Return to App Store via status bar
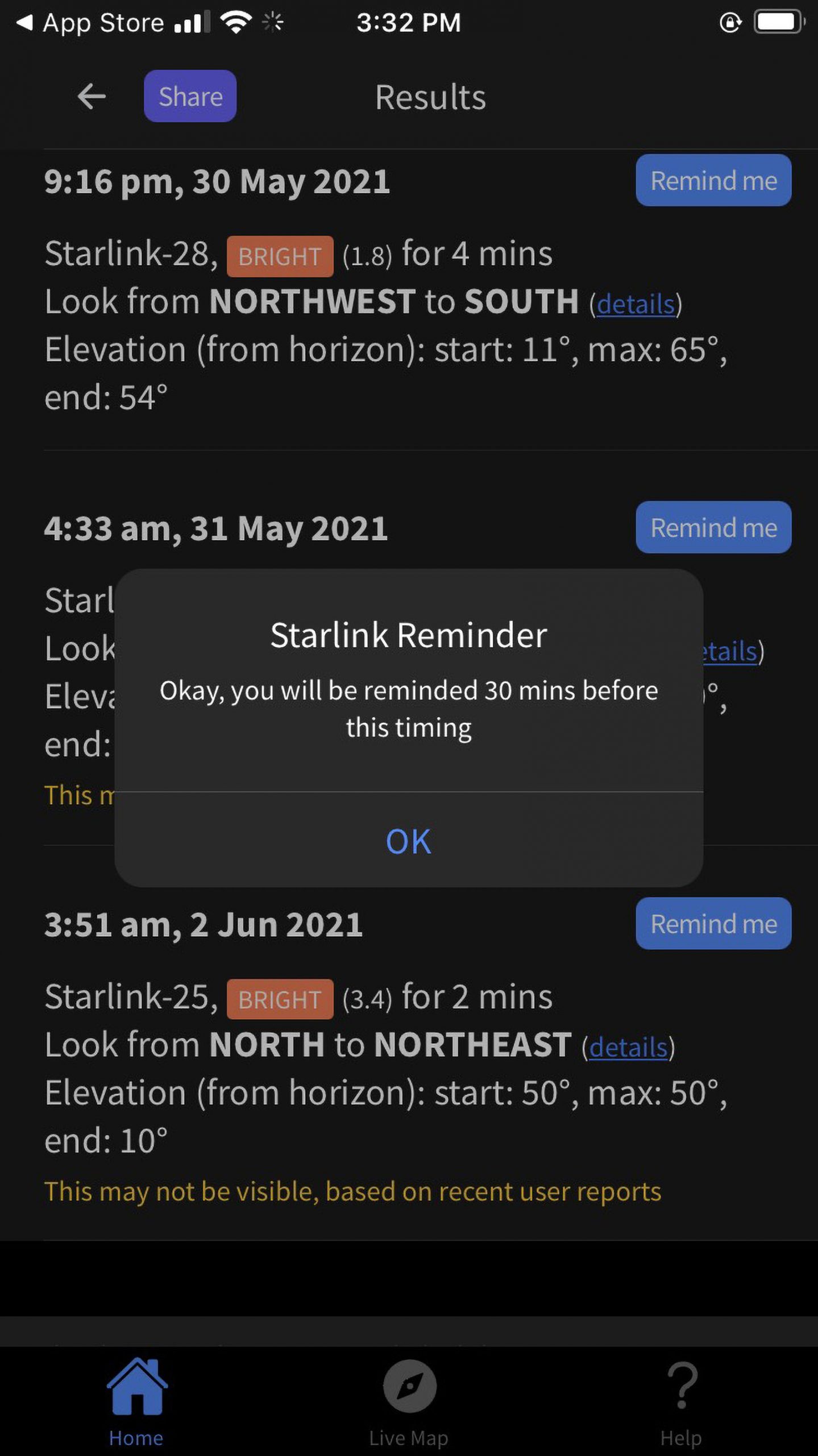 (x=91, y=23)
